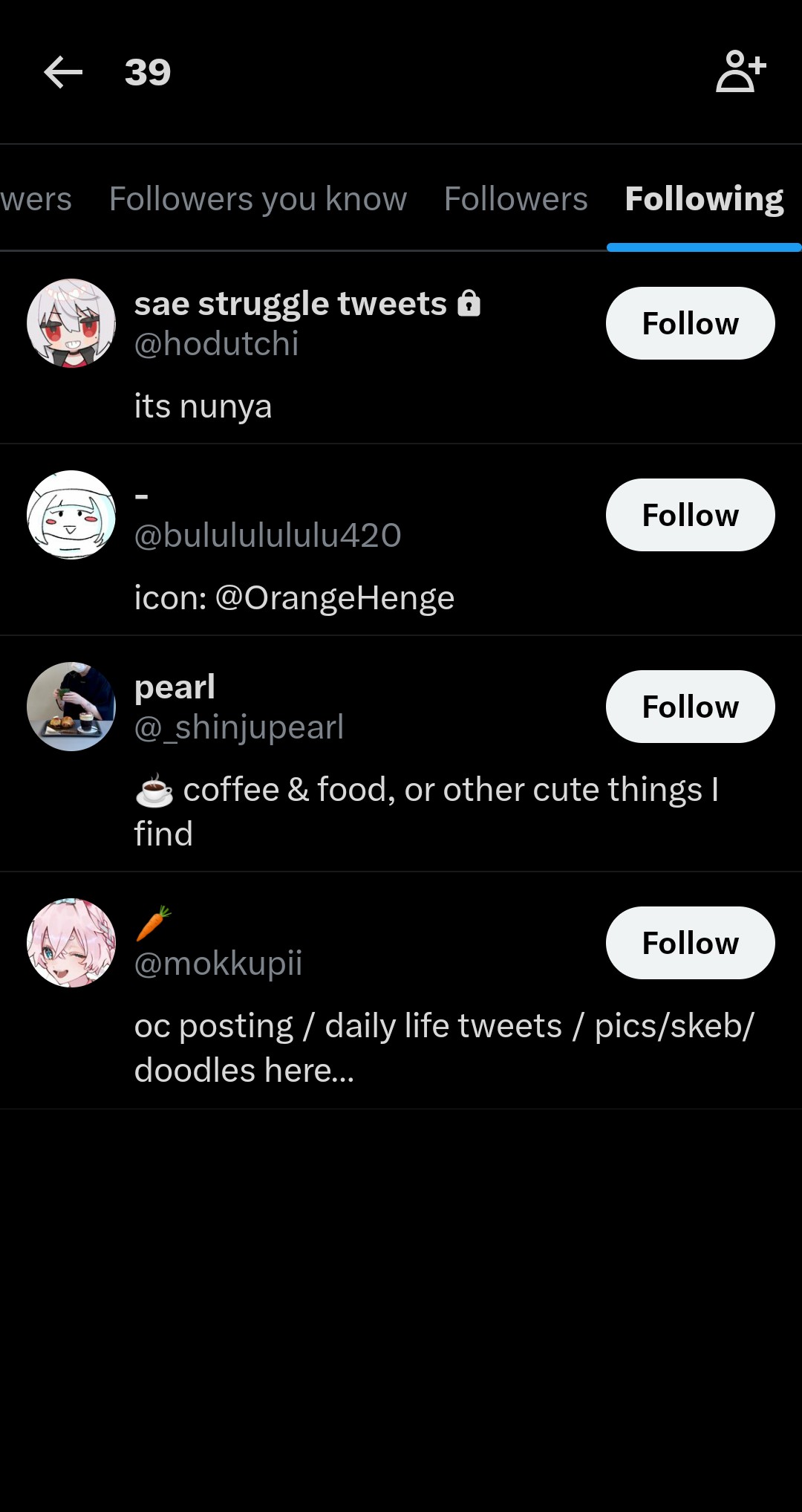Tap the @OrangeHenge mention link
802x1512 pixels.
pyautogui.click(x=334, y=598)
